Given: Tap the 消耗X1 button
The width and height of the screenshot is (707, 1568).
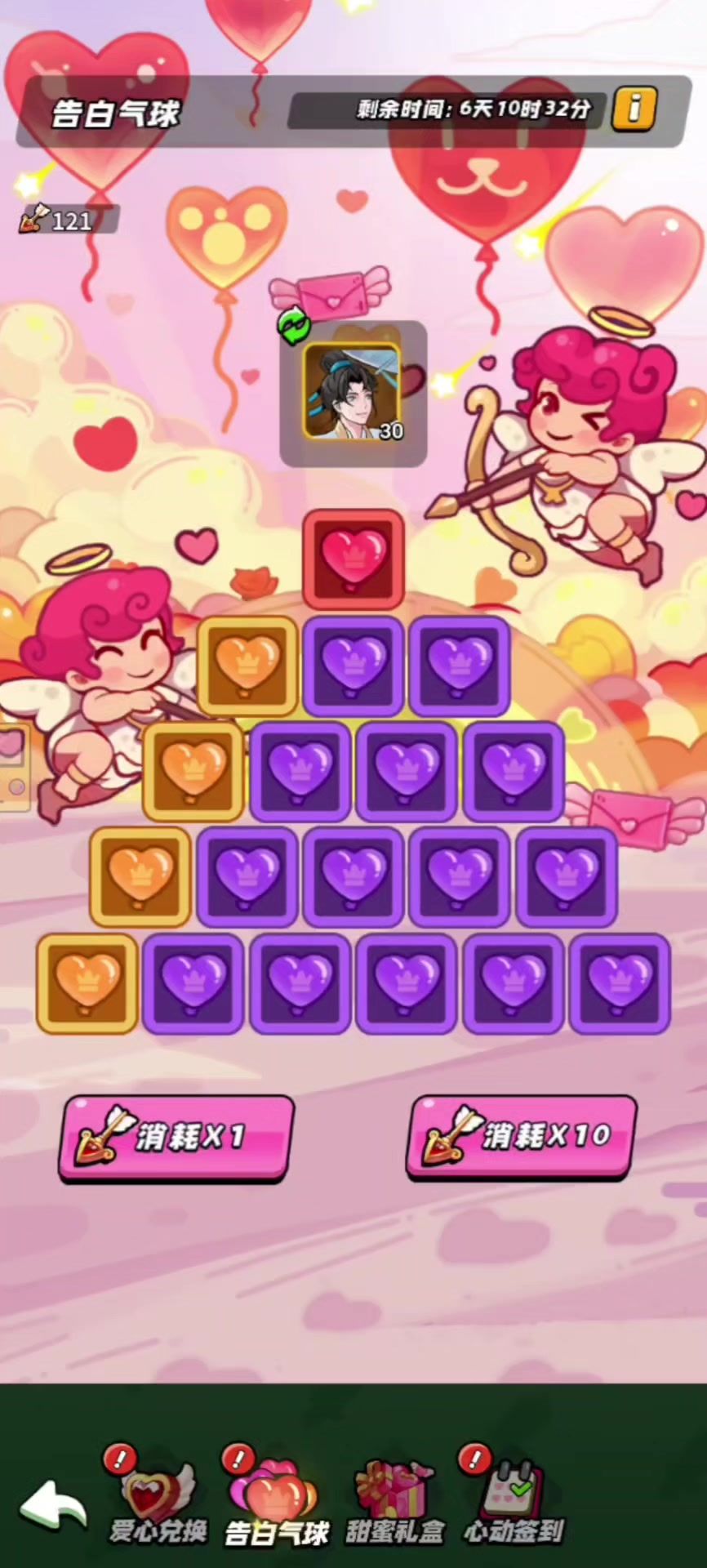Looking at the screenshot, I should pos(176,1137).
